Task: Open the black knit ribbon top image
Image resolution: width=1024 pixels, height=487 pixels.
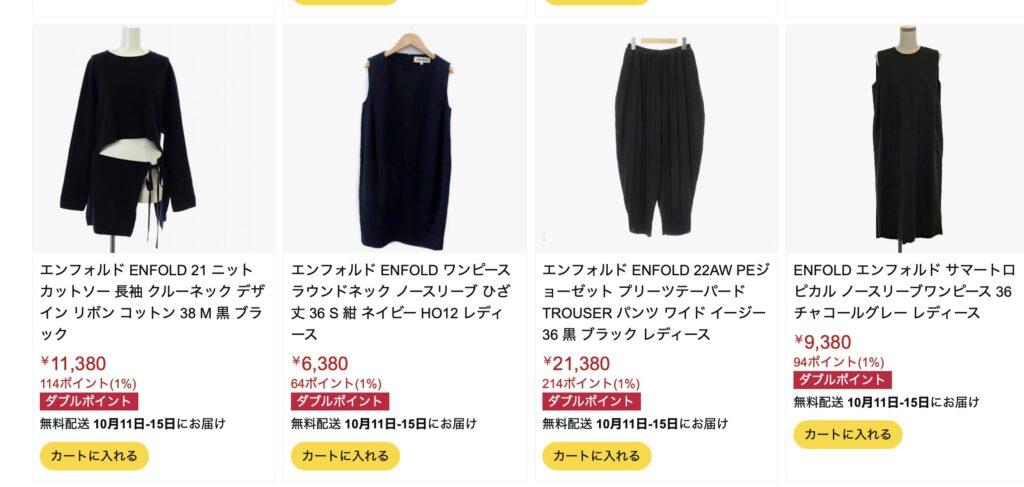Action: pos(153,138)
